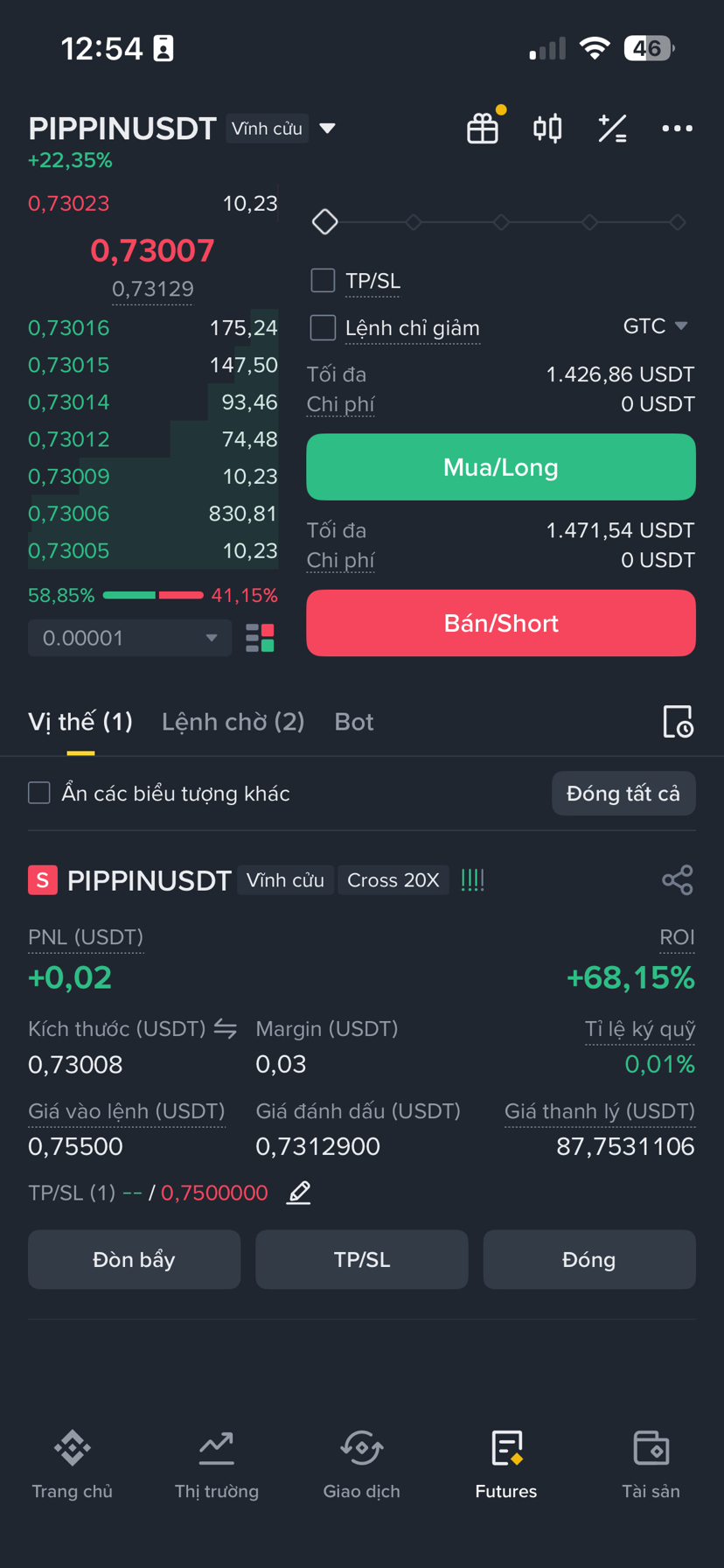Image resolution: width=724 pixels, height=1568 pixels.
Task: Open the order history icon
Action: (x=678, y=722)
